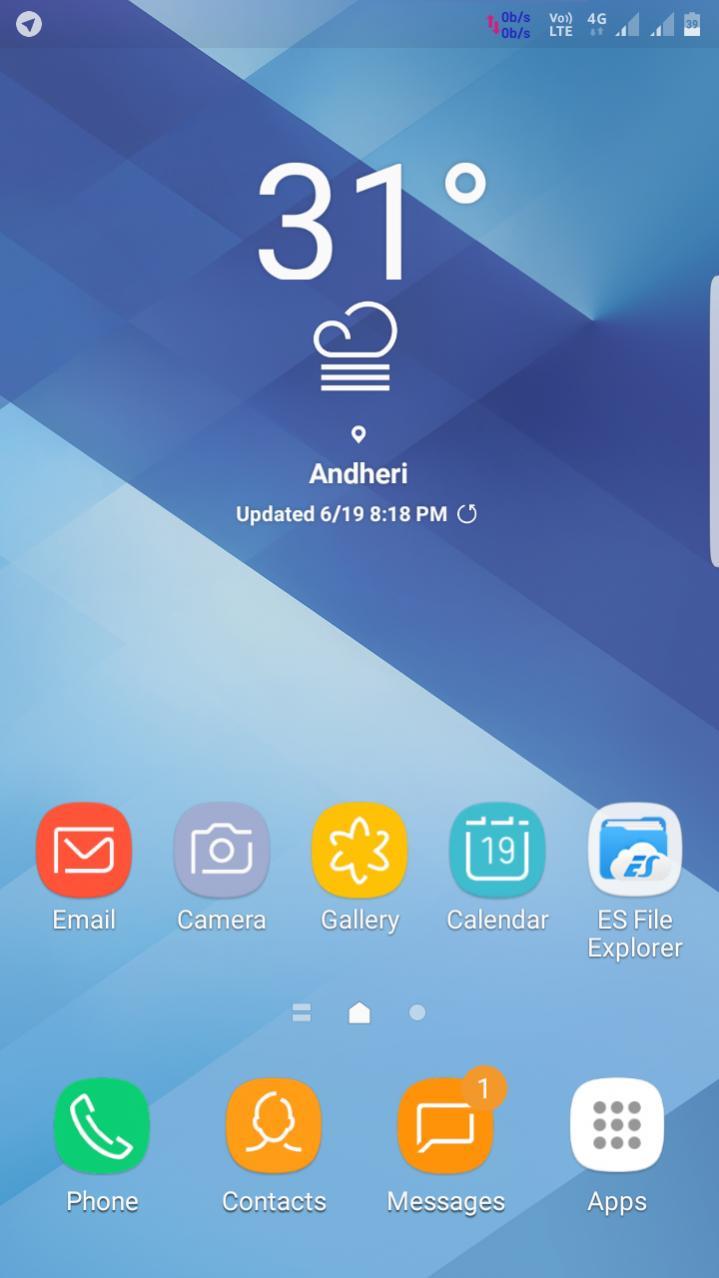Viewport: 719px width, 1278px height.
Task: Tap the edge panel handle
Action: click(x=713, y=420)
